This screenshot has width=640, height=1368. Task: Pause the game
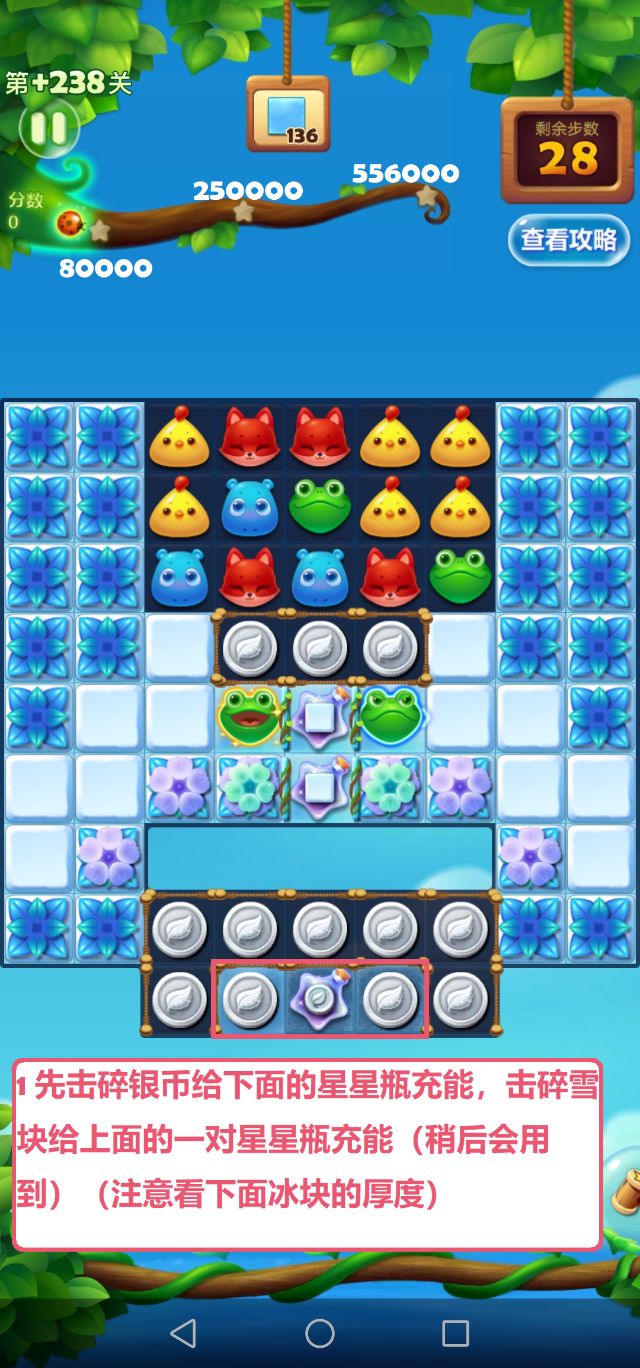pos(47,128)
